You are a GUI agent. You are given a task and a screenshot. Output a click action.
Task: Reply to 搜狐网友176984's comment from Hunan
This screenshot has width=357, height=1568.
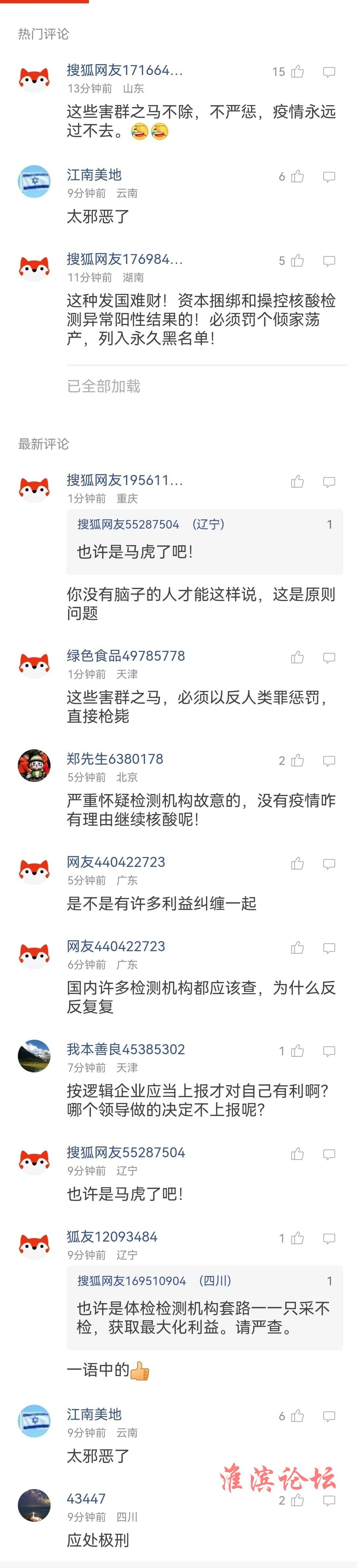pos(329,261)
